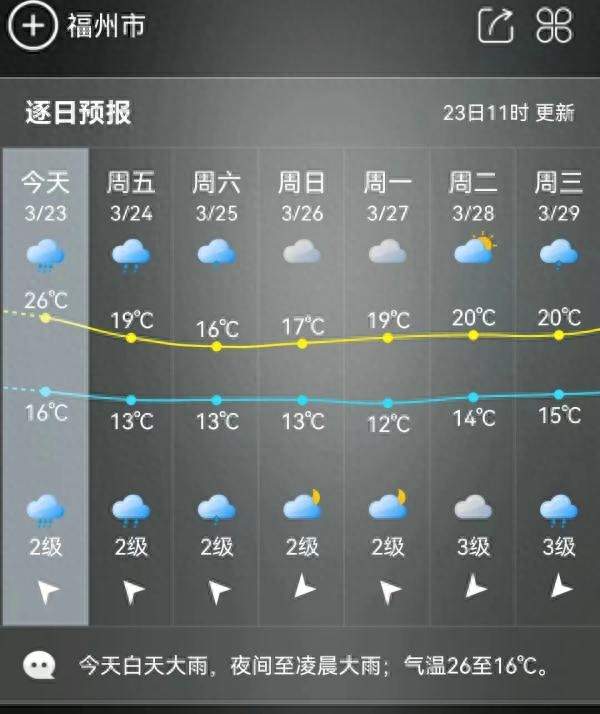Select the 周五 3/24 forecast column
600x714 pixels.
(x=131, y=385)
